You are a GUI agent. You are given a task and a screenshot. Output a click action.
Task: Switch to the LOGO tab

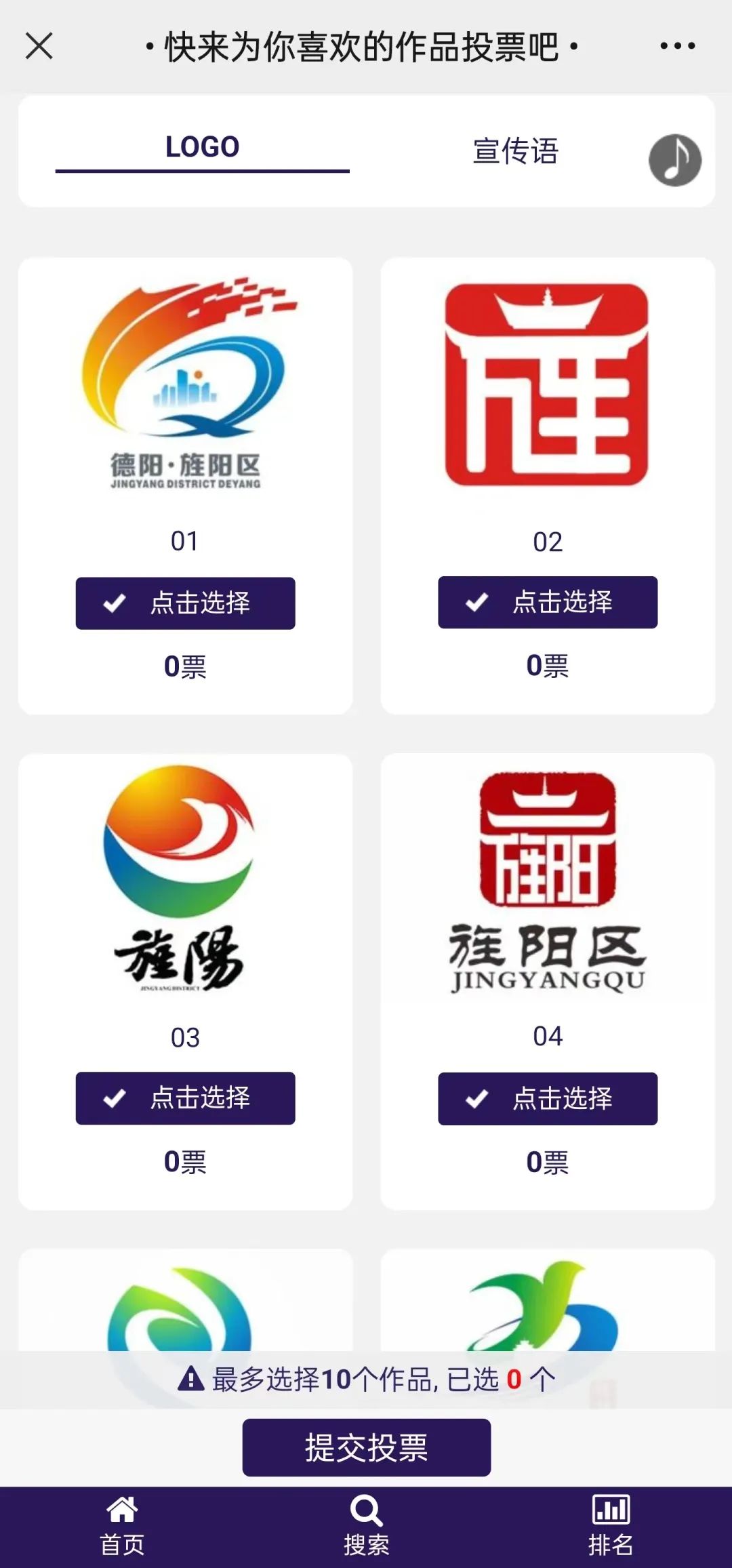coord(202,148)
